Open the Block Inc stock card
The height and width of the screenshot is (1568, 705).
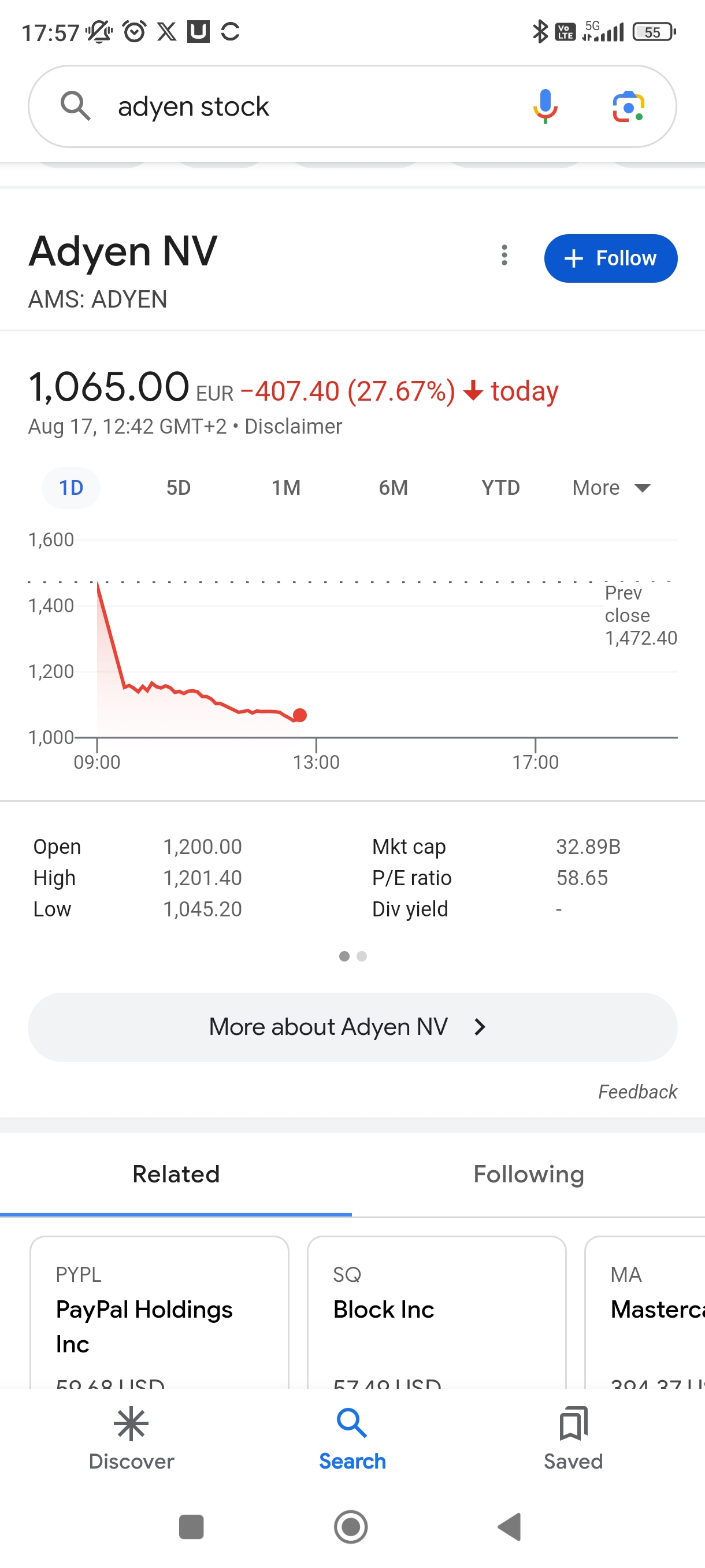(x=436, y=1312)
